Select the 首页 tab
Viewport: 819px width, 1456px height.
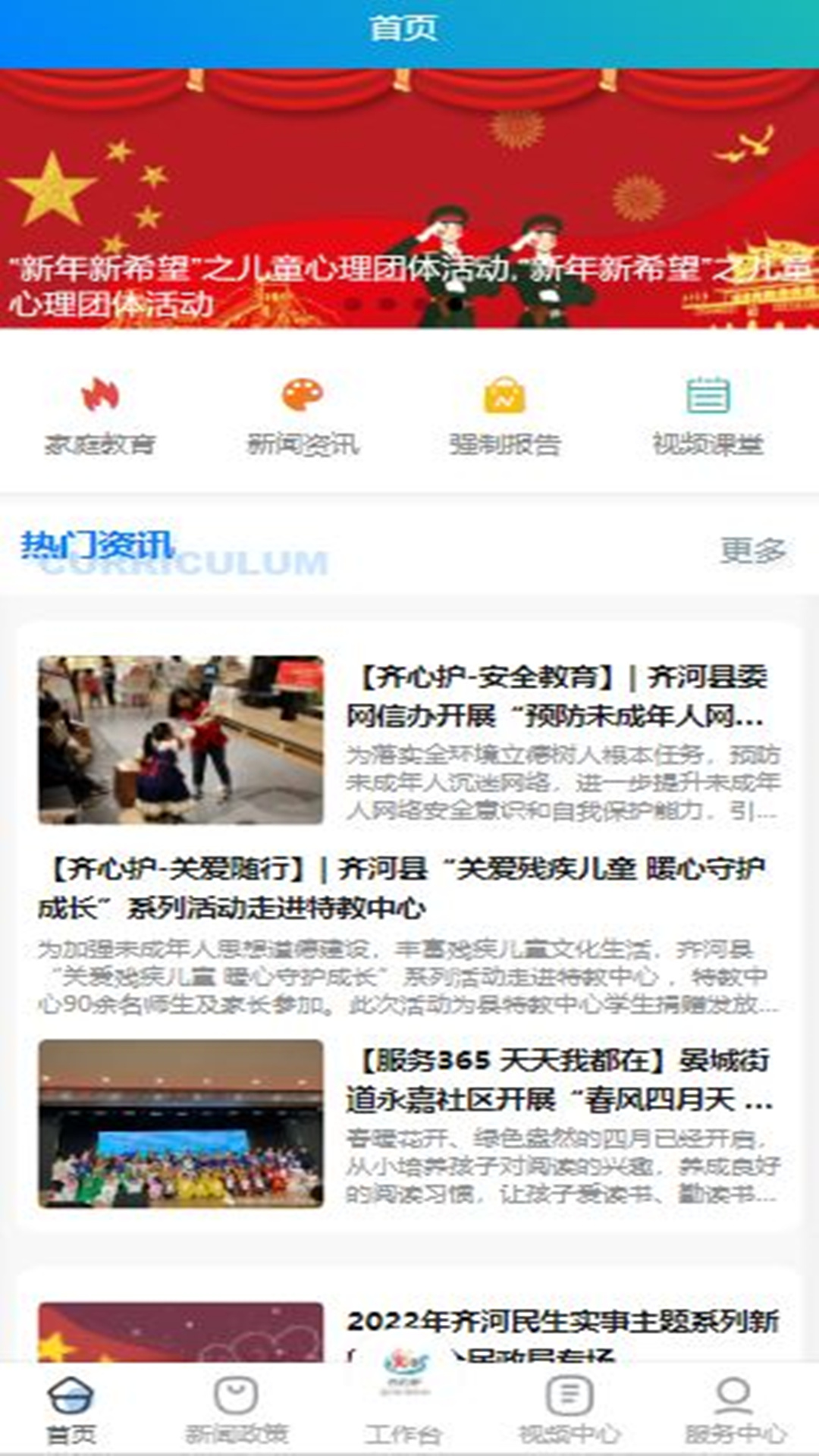click(x=71, y=1410)
